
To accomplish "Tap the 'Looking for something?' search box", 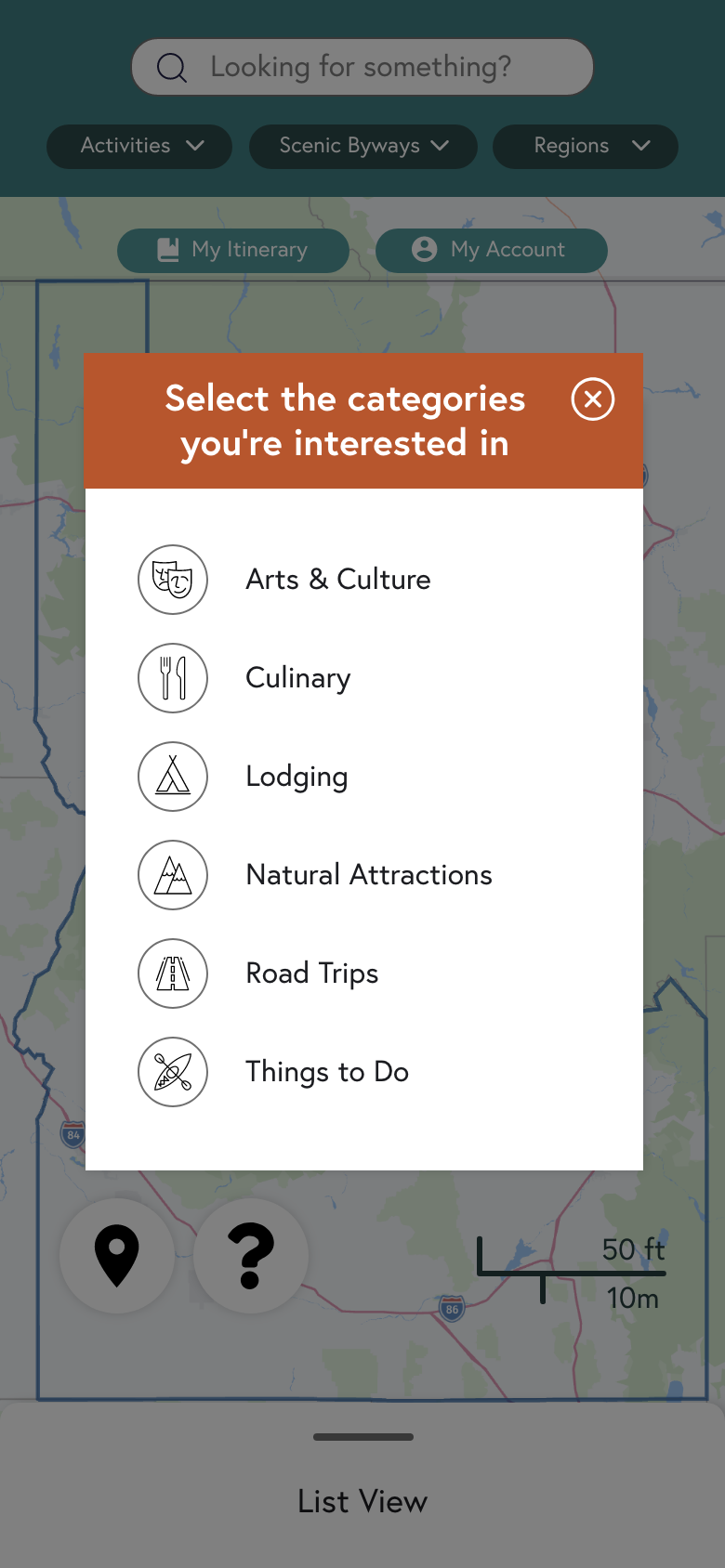I will tap(362, 67).
